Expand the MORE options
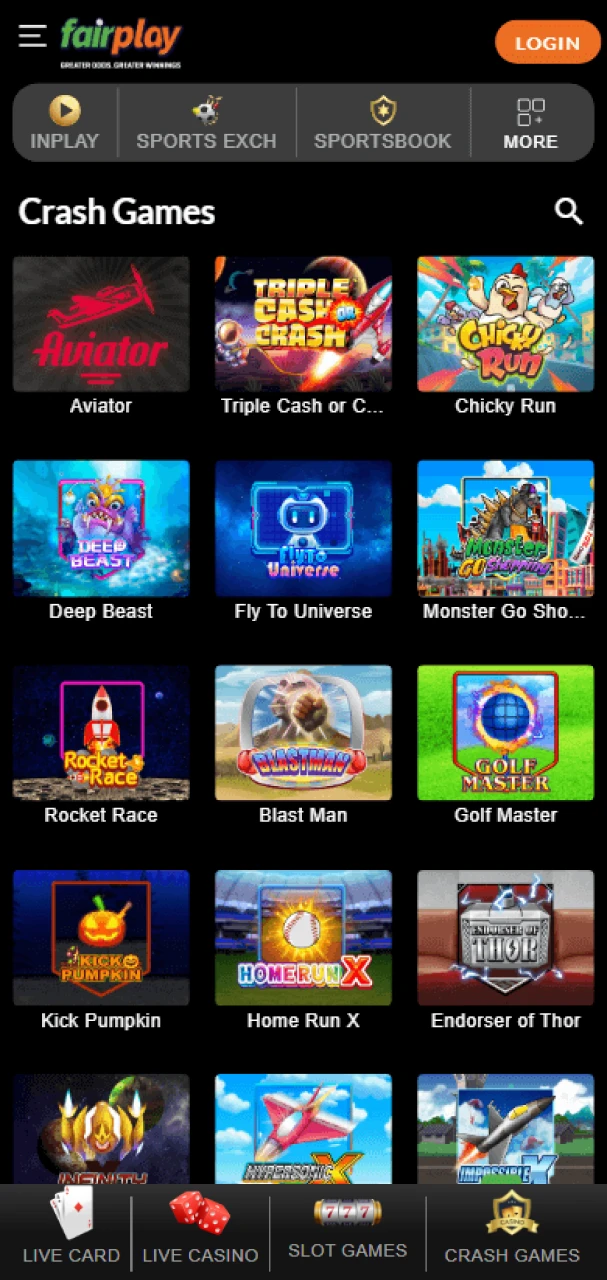 [530, 123]
